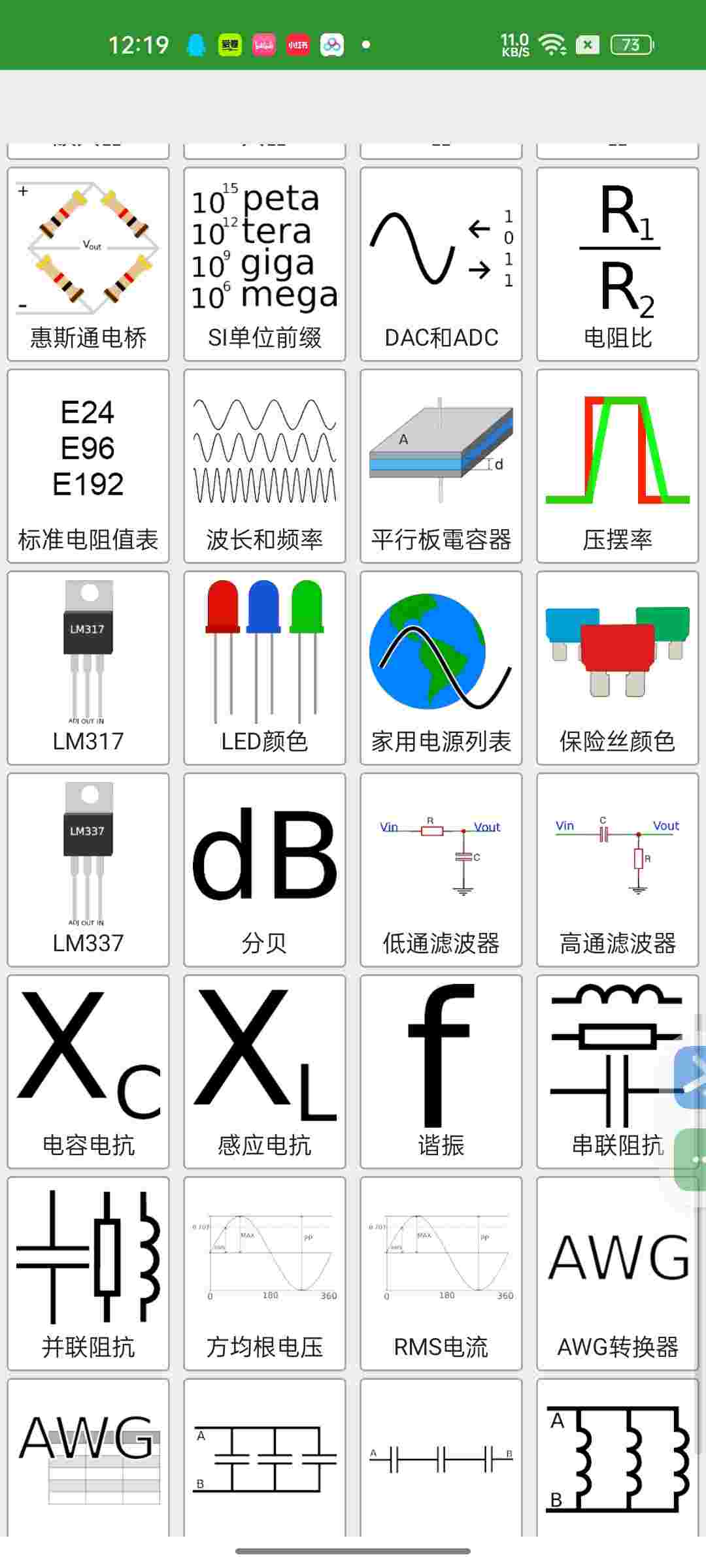This screenshot has width=706, height=1568.
Task: Select the DAC和ADC tile
Action: (x=441, y=264)
